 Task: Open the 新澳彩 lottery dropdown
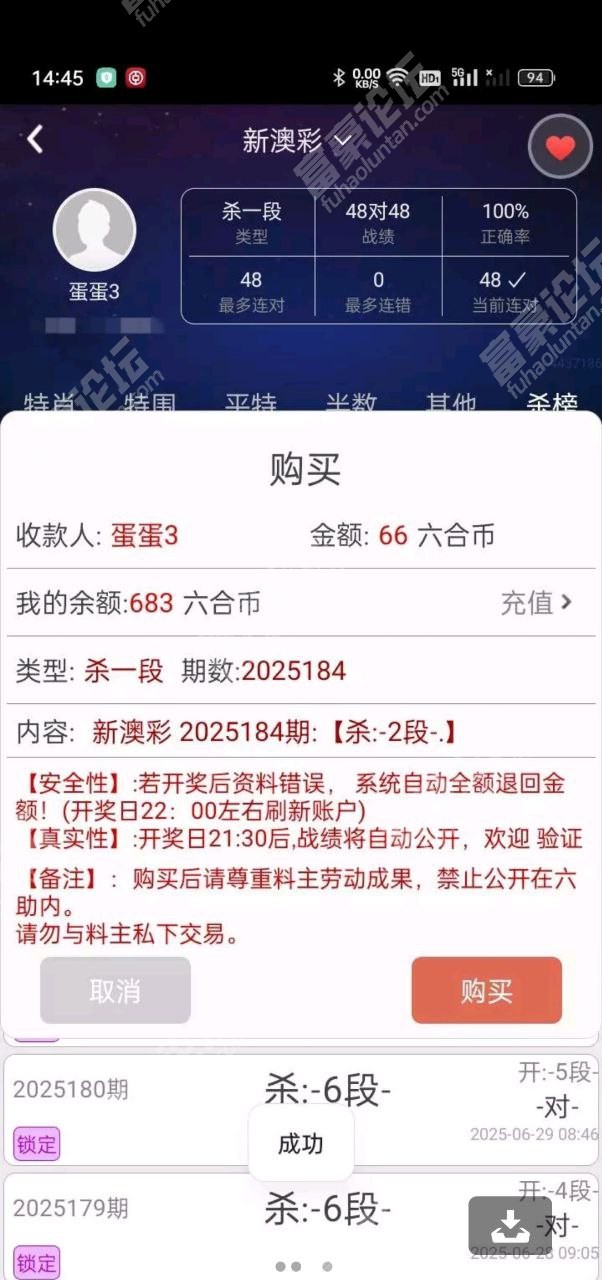297,141
